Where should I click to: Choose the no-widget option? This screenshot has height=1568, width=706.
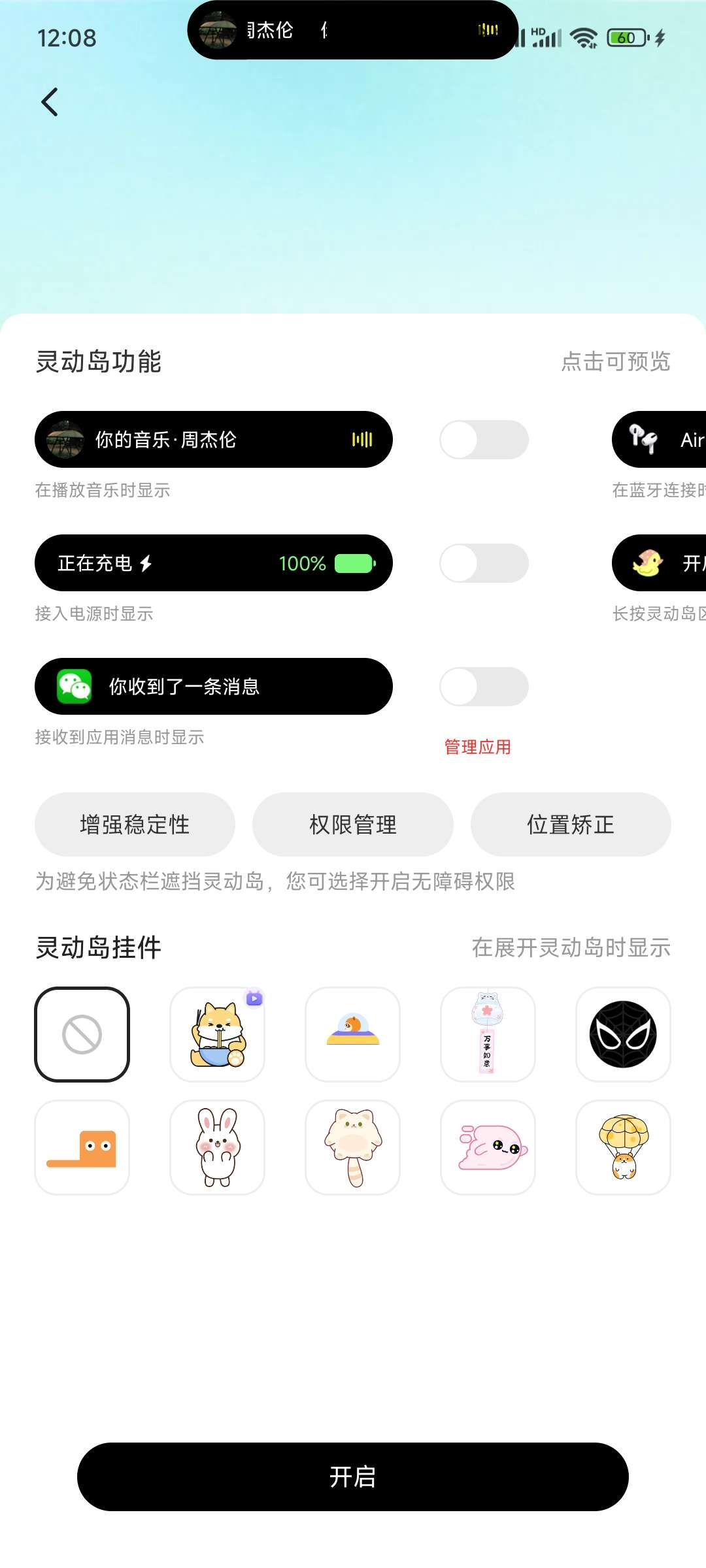coord(82,1034)
